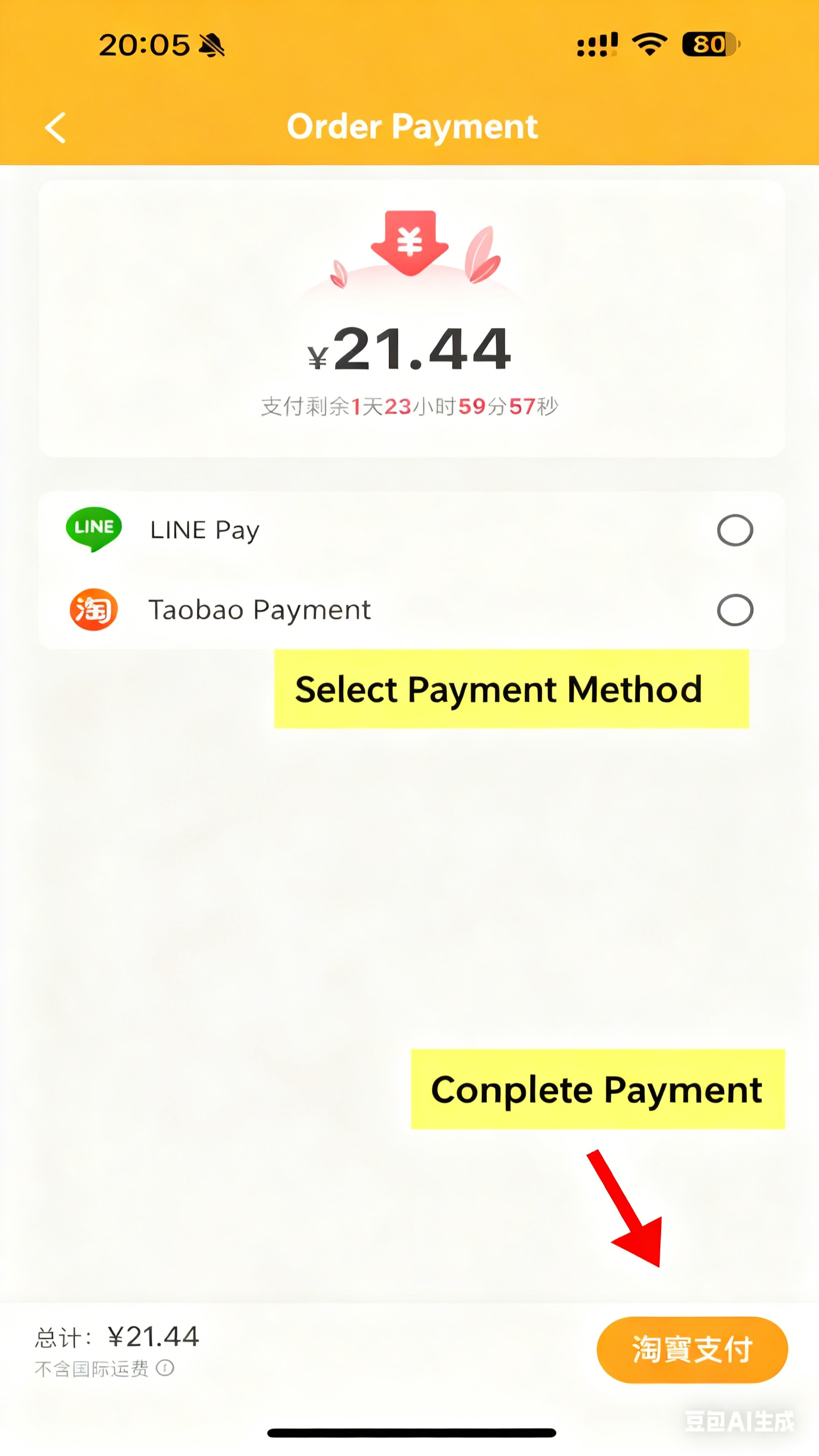Select the Taobao Payment radio button

(x=735, y=611)
